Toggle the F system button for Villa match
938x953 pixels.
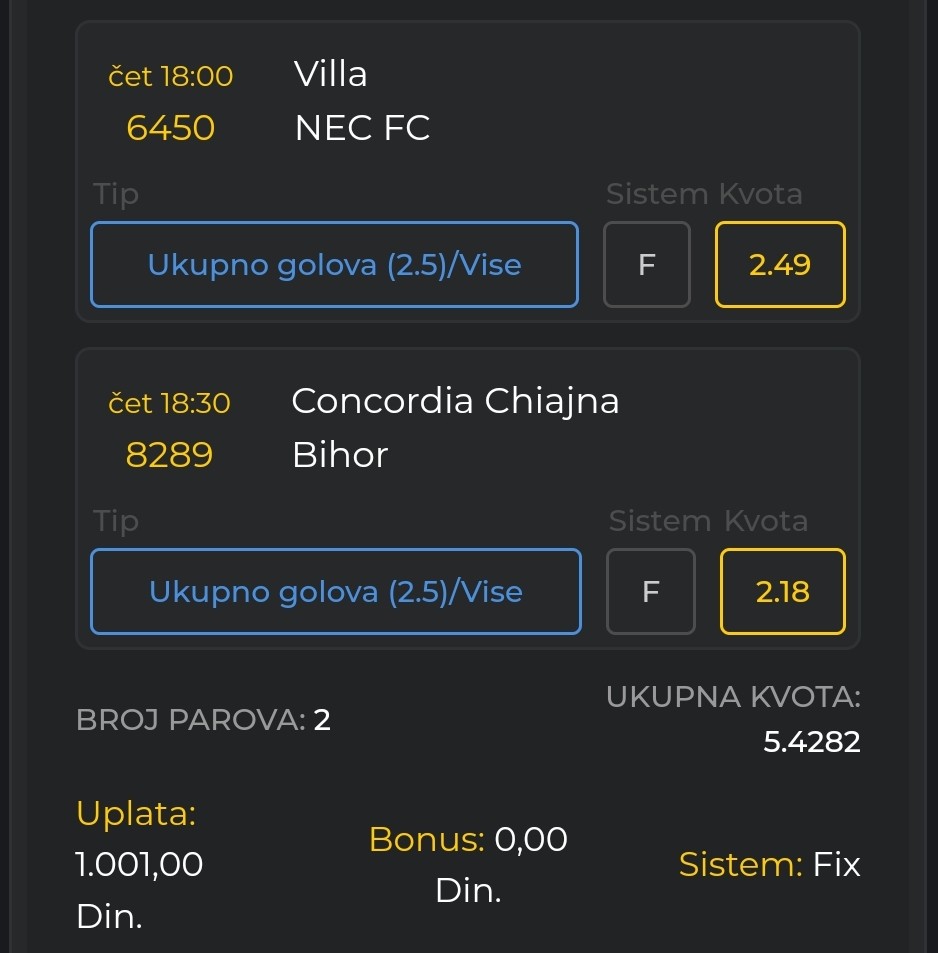647,265
